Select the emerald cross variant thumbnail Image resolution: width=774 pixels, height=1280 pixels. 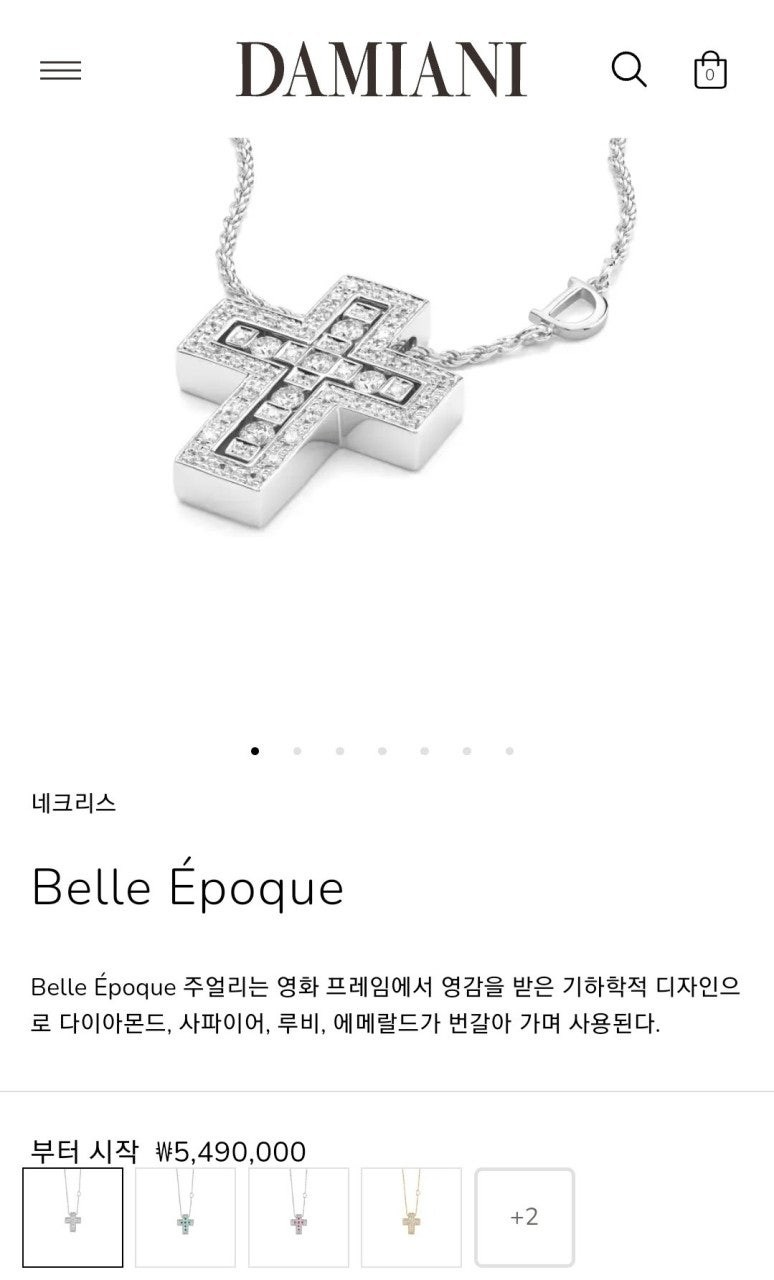pyautogui.click(x=186, y=1216)
